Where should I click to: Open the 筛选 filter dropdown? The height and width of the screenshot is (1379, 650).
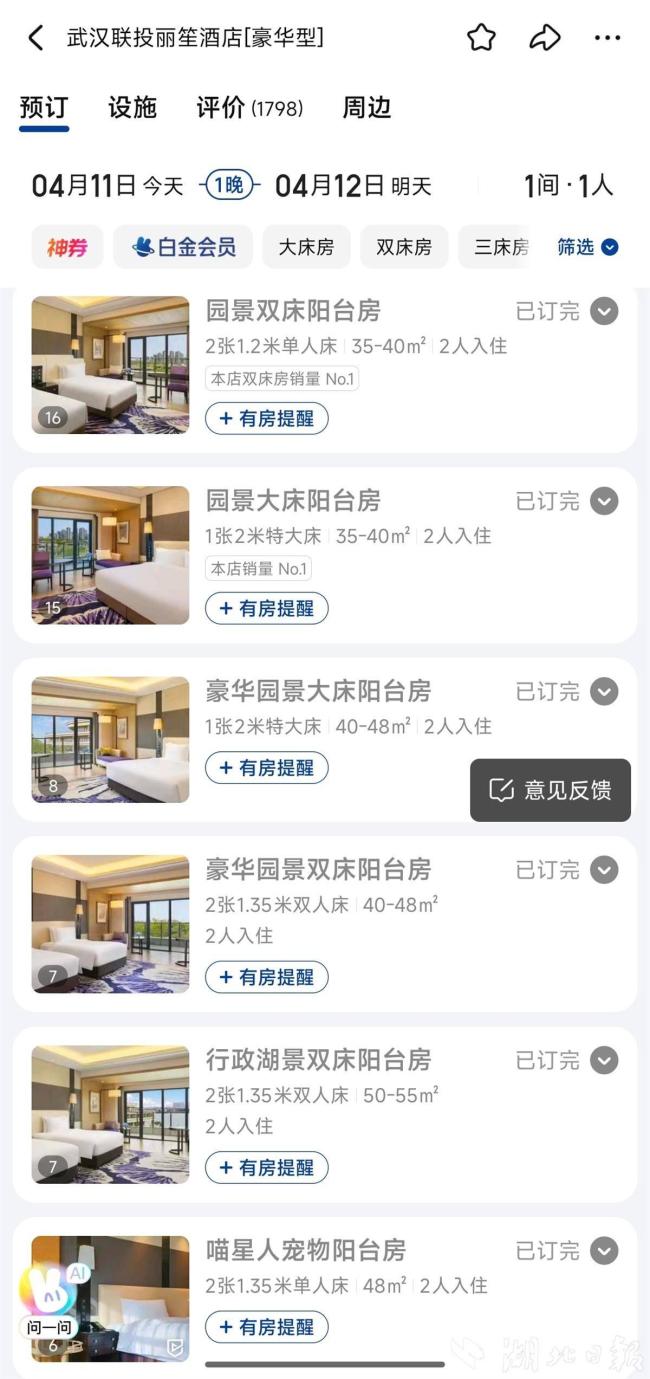pos(587,247)
